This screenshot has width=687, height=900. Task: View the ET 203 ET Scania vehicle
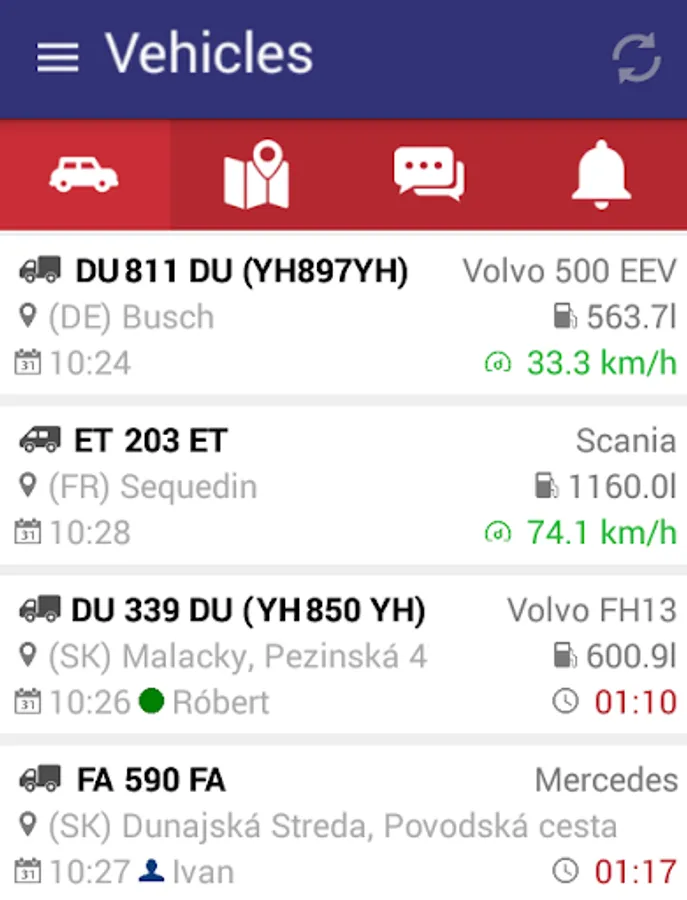tap(343, 485)
